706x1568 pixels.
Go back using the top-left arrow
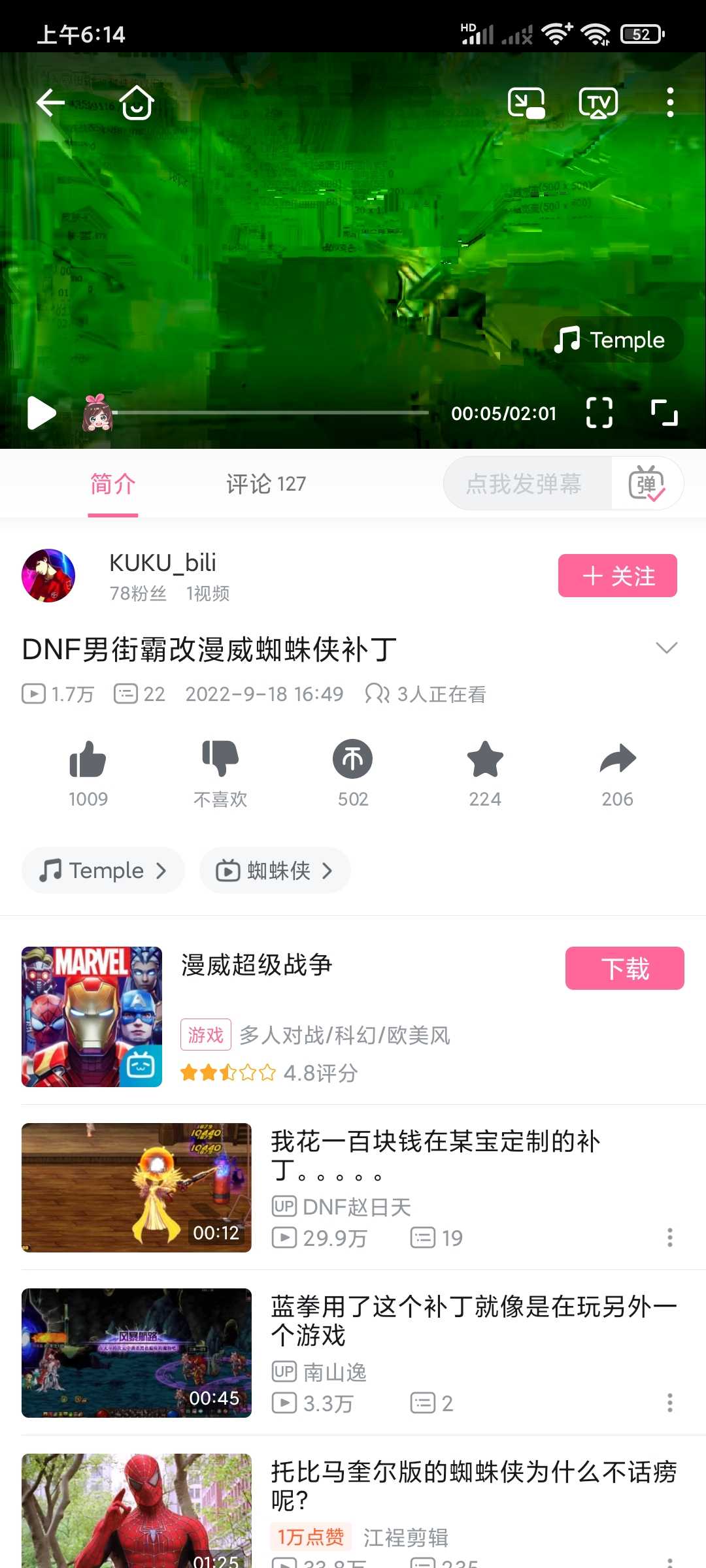(50, 103)
